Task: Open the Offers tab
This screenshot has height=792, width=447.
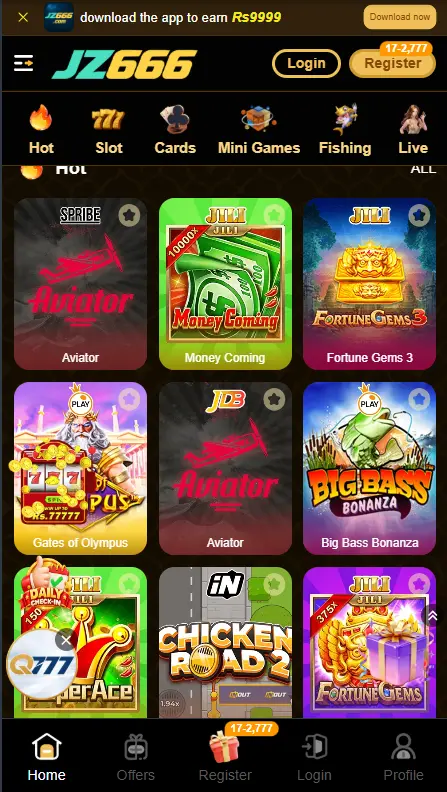Action: click(135, 757)
